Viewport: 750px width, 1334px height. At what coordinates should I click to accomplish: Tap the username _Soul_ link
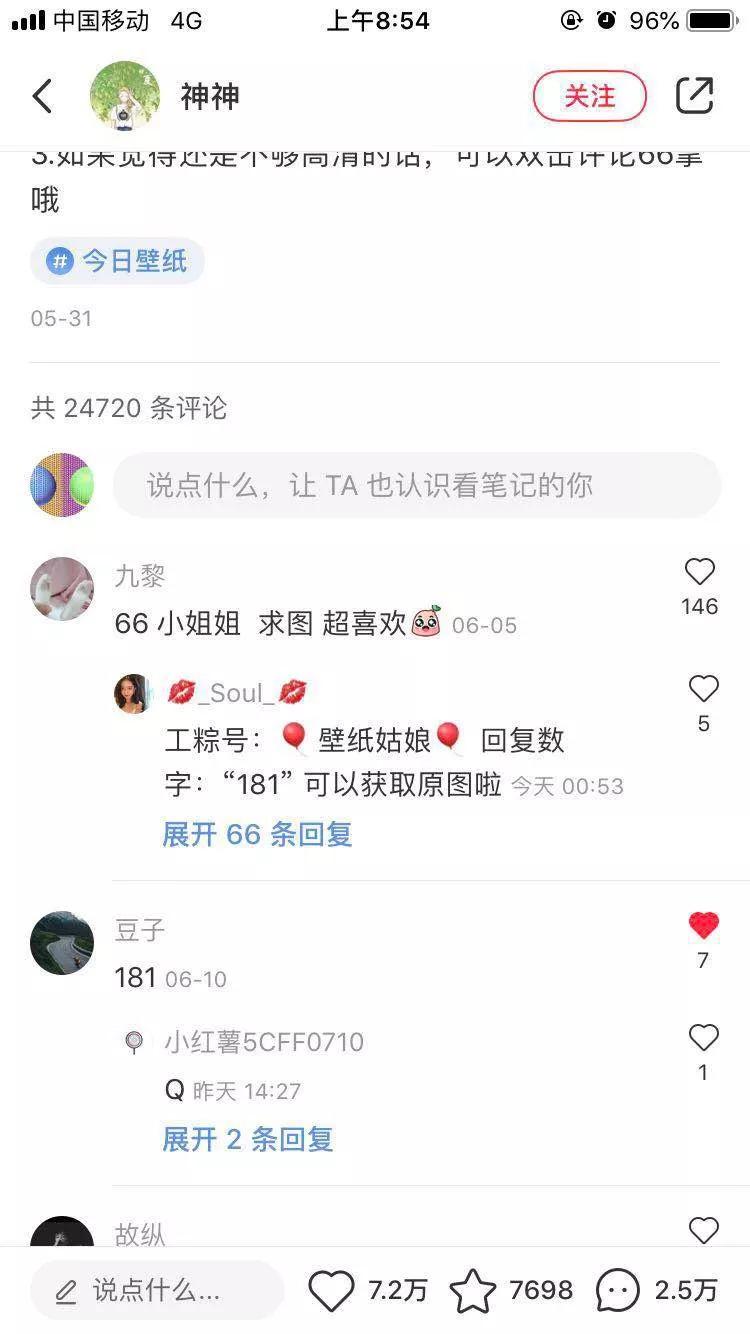point(238,690)
